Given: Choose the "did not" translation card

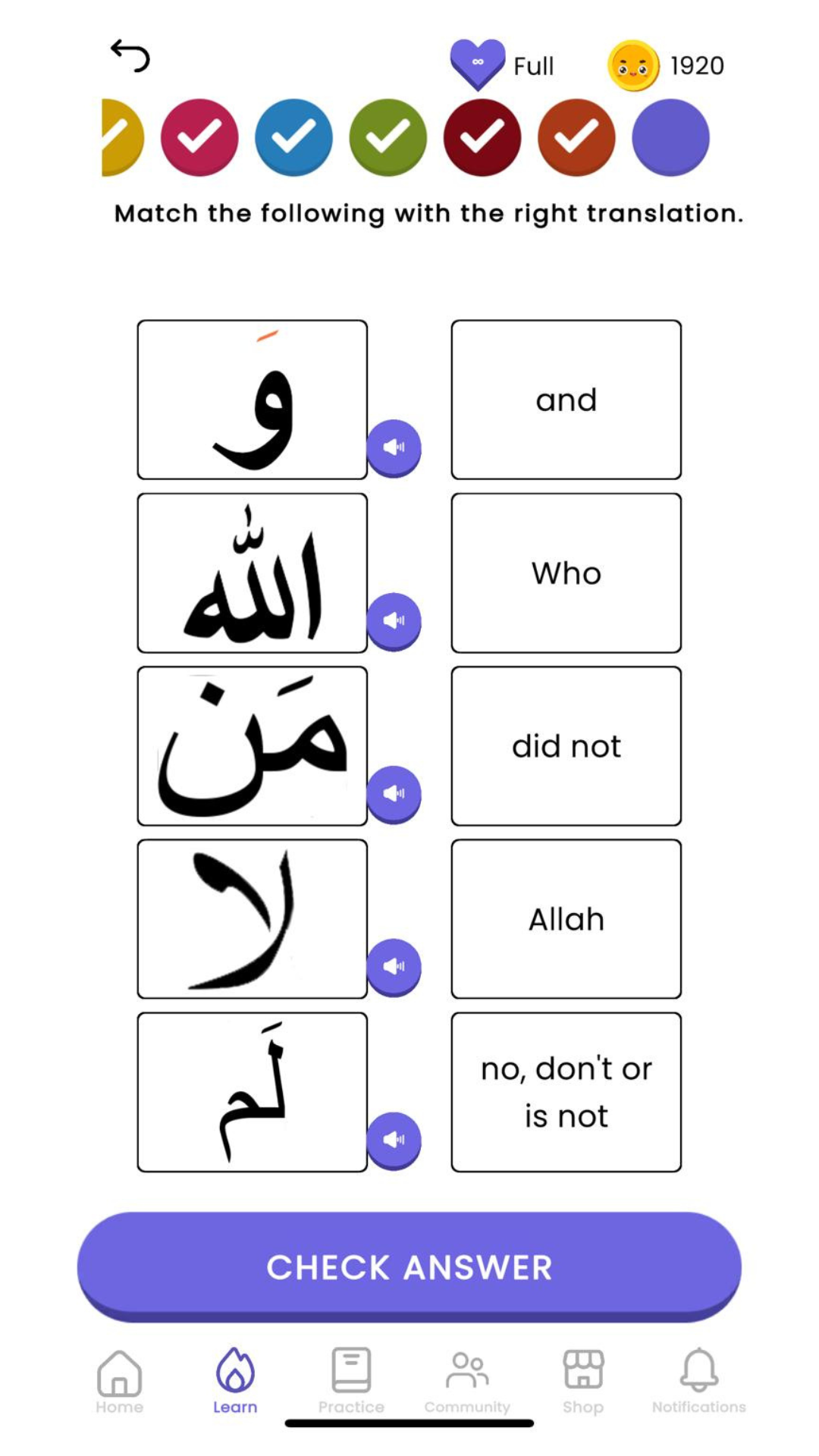Looking at the screenshot, I should coord(566,745).
